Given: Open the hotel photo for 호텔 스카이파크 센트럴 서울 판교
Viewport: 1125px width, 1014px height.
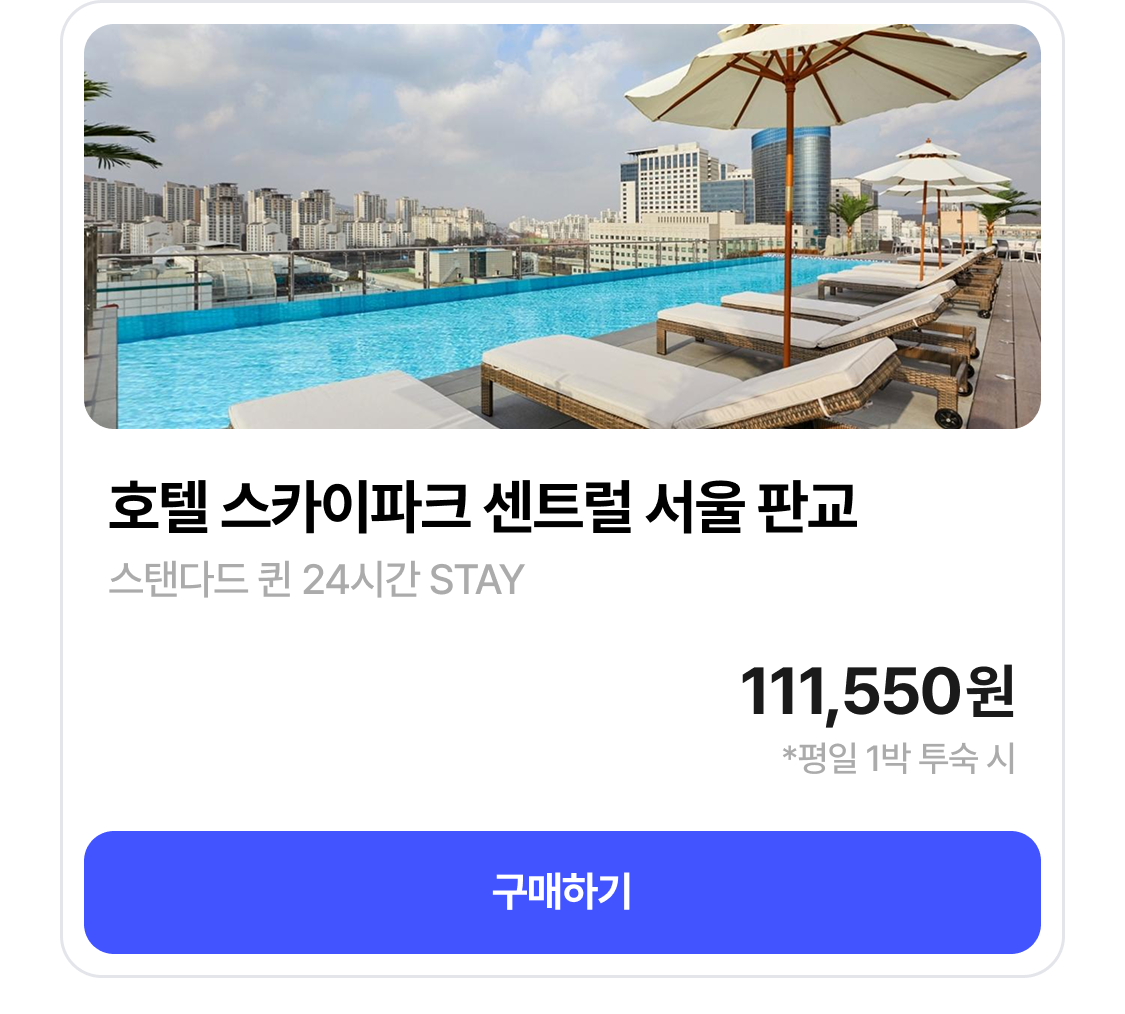Looking at the screenshot, I should [562, 227].
